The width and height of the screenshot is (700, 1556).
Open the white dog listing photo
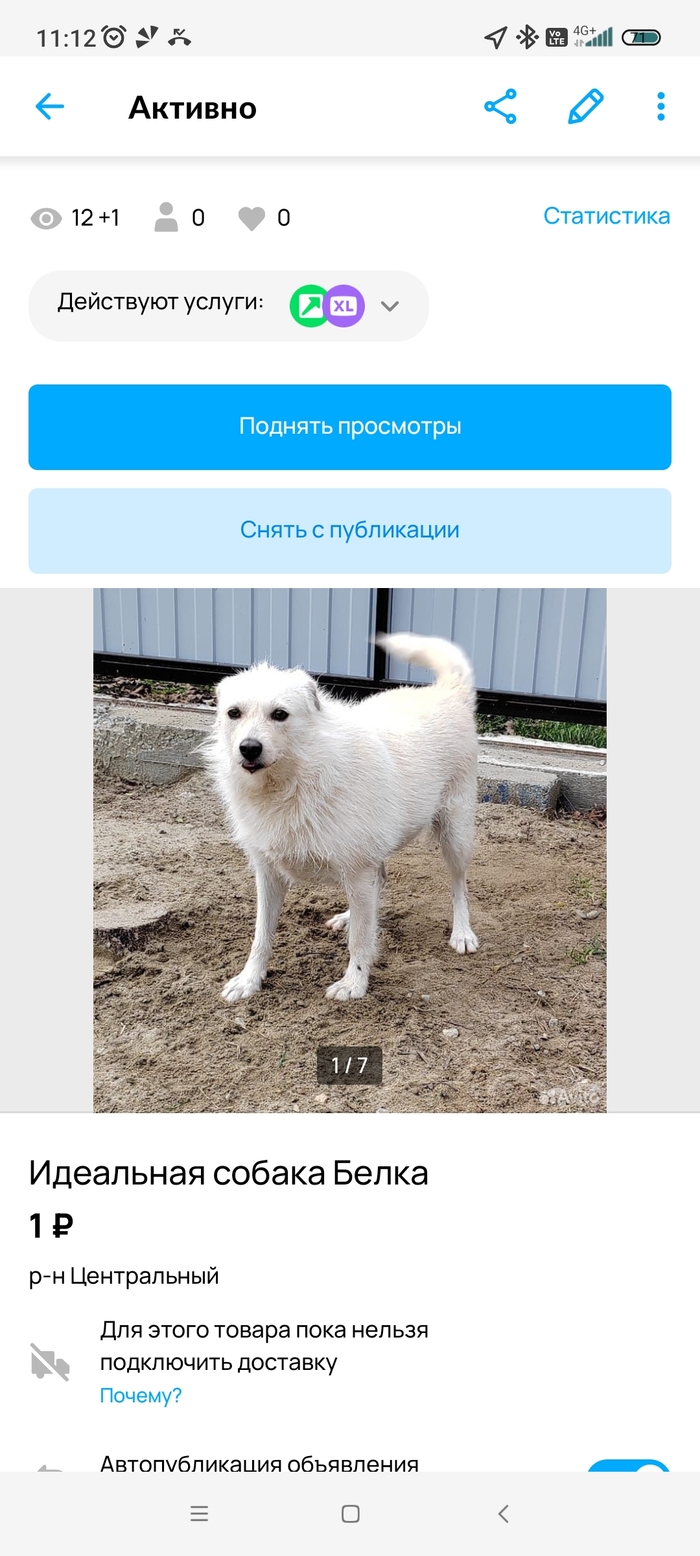tap(349, 850)
